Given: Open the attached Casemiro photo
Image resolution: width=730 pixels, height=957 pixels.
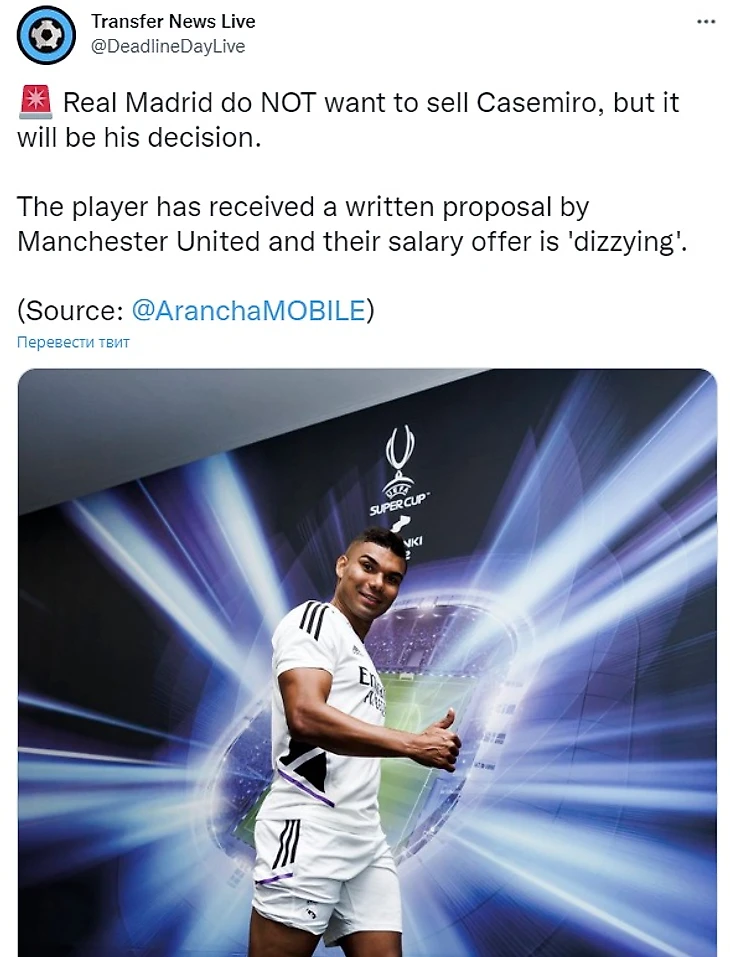Looking at the screenshot, I should click(x=367, y=660).
